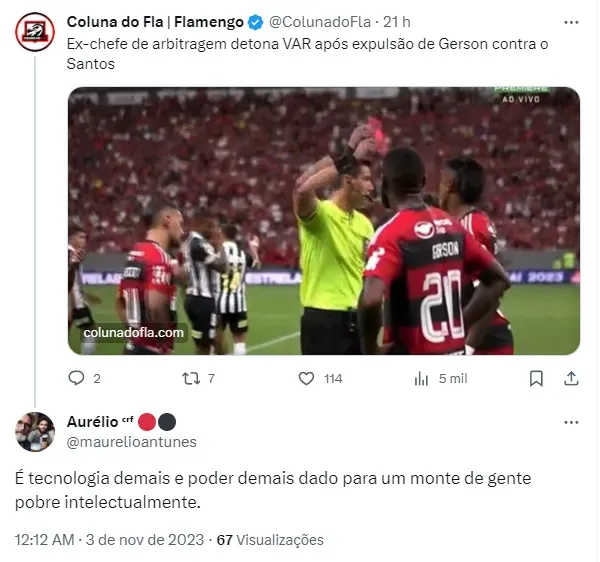Open Coluna do Fla profile avatar
Image resolution: width=600 pixels, height=562 pixels.
pos(35,31)
